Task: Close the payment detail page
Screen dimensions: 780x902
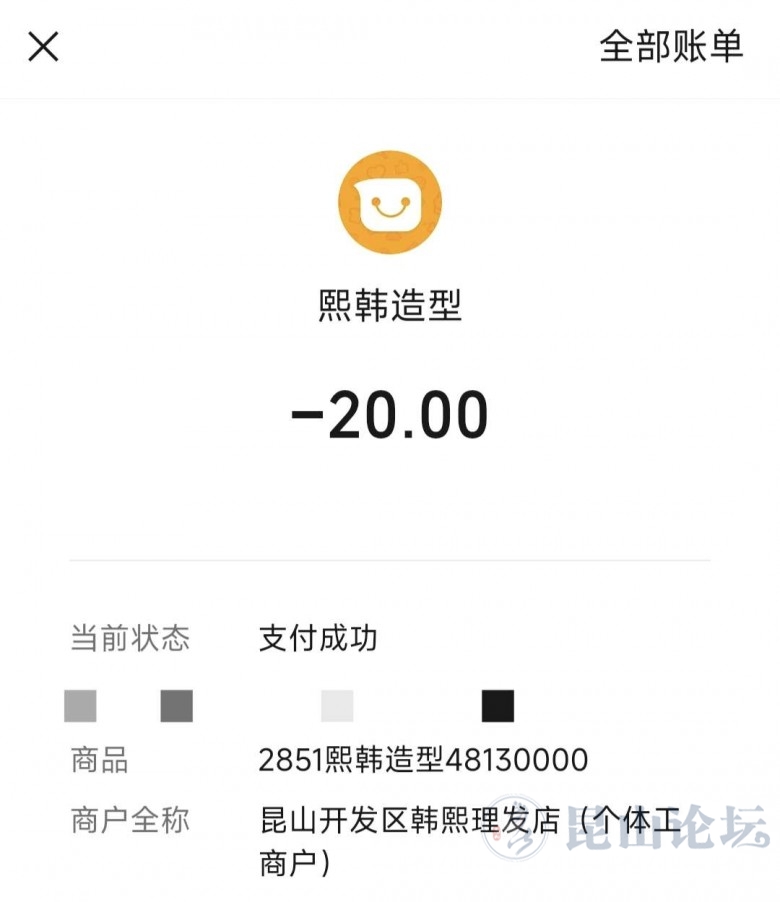Action: coord(43,46)
